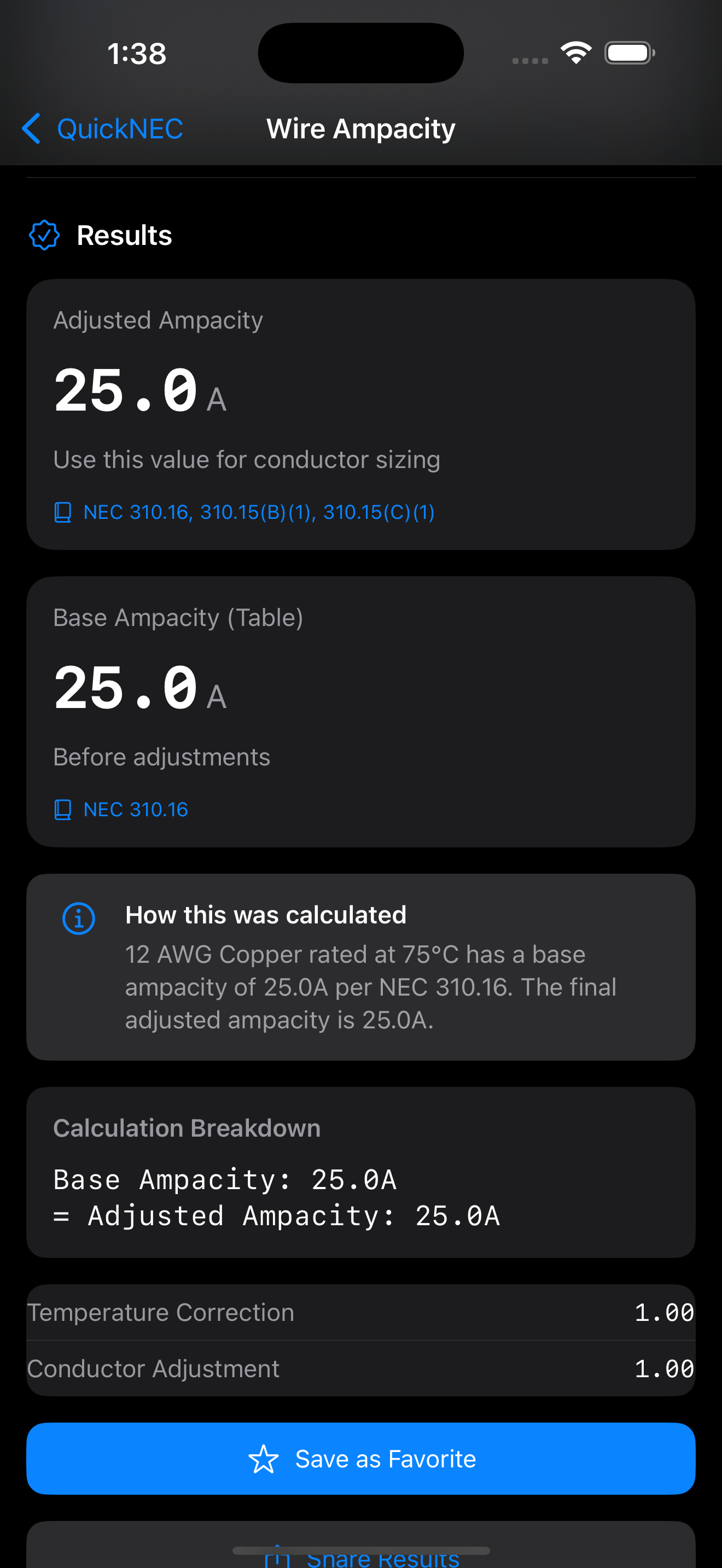This screenshot has width=722, height=1568.
Task: Tap the Save as Favorite button
Action: pos(360,1459)
